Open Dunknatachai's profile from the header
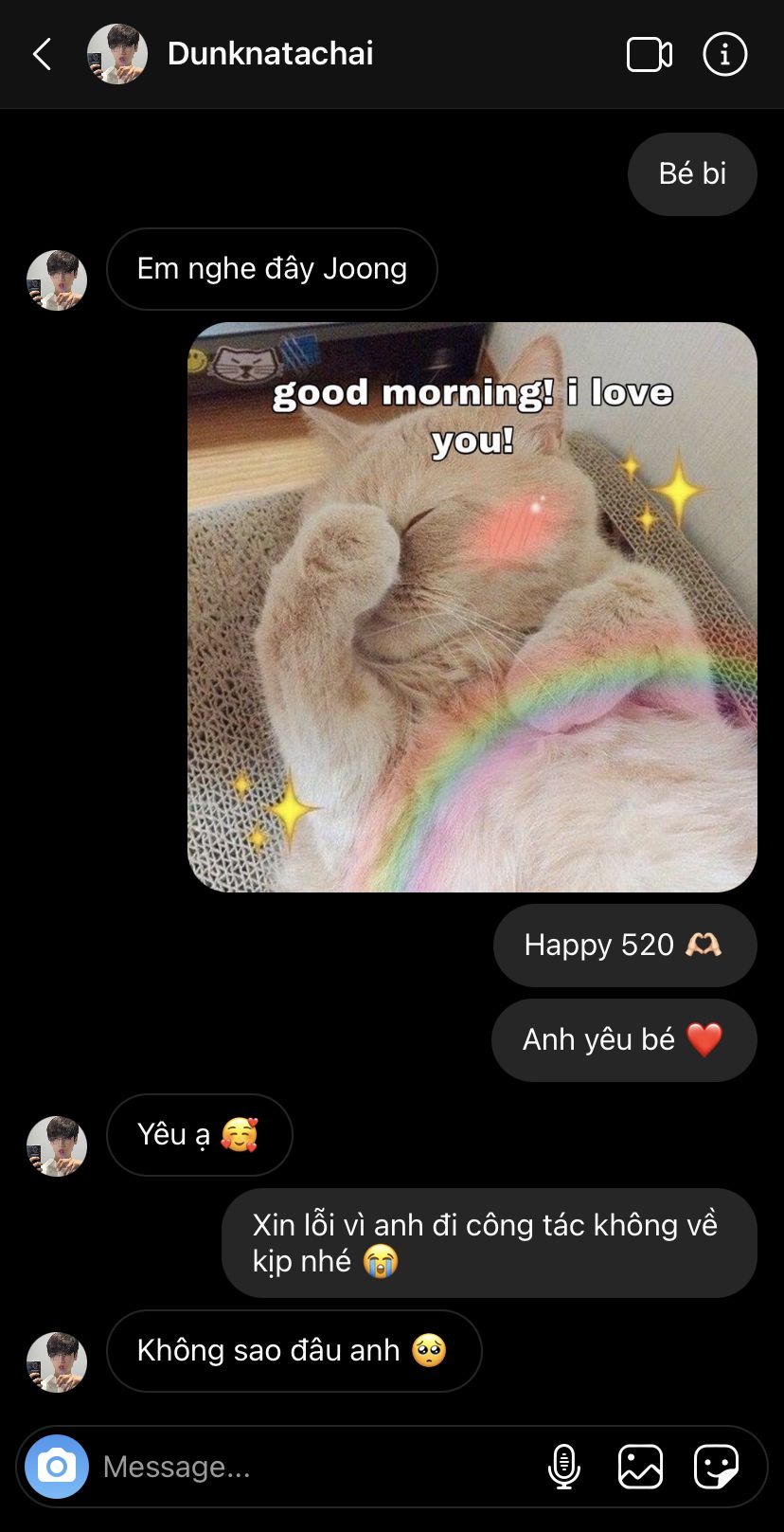 coord(230,54)
